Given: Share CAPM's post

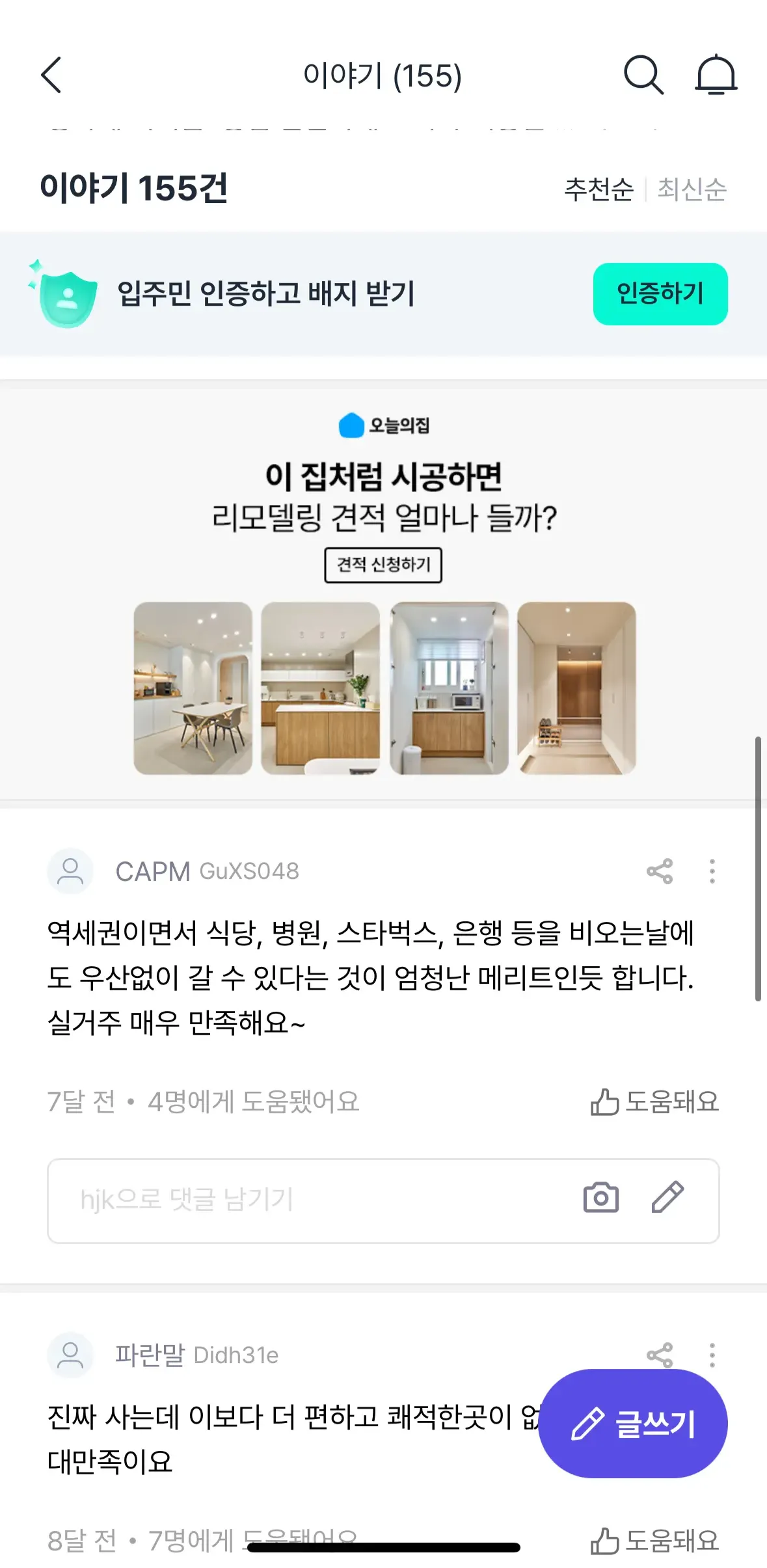Looking at the screenshot, I should 660,871.
